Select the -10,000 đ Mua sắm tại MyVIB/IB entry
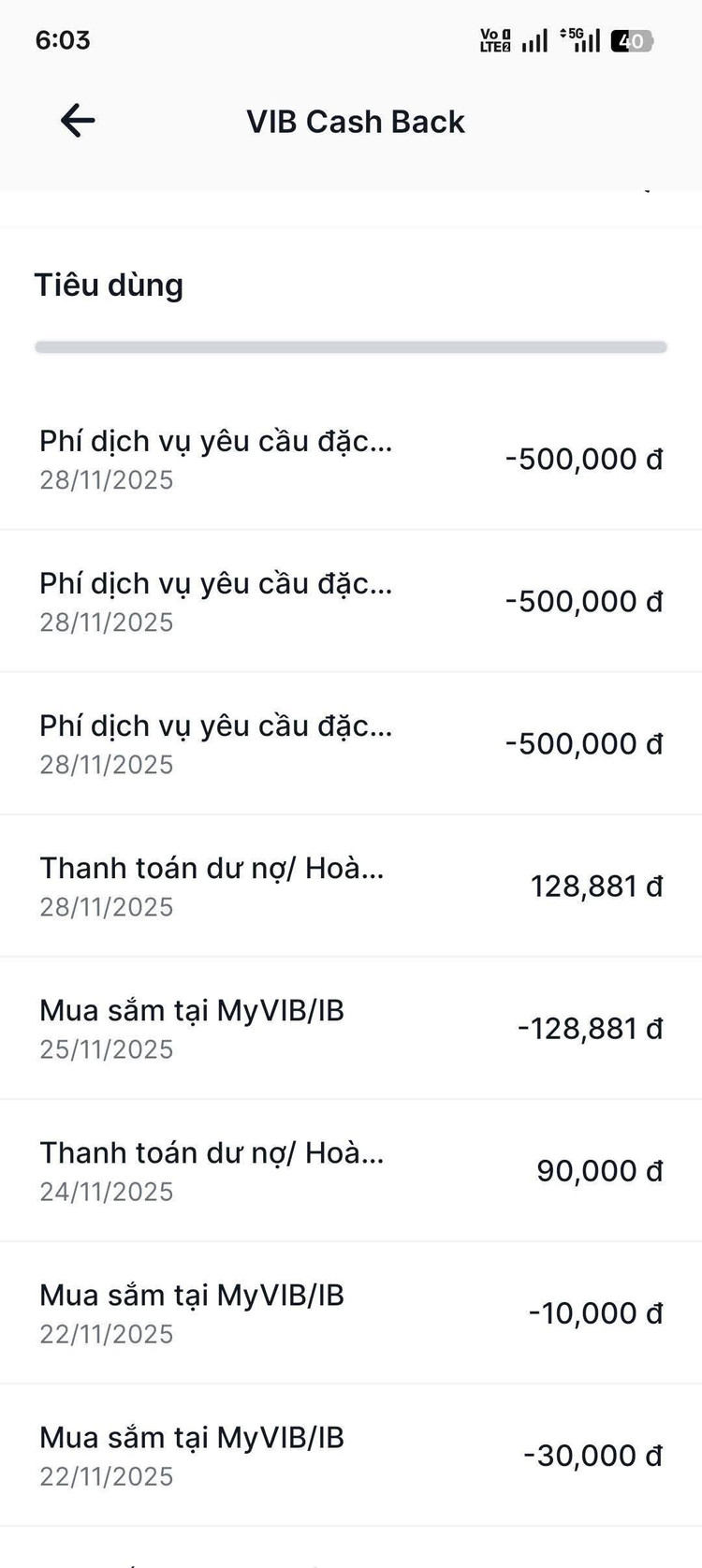 pyautogui.click(x=351, y=1312)
